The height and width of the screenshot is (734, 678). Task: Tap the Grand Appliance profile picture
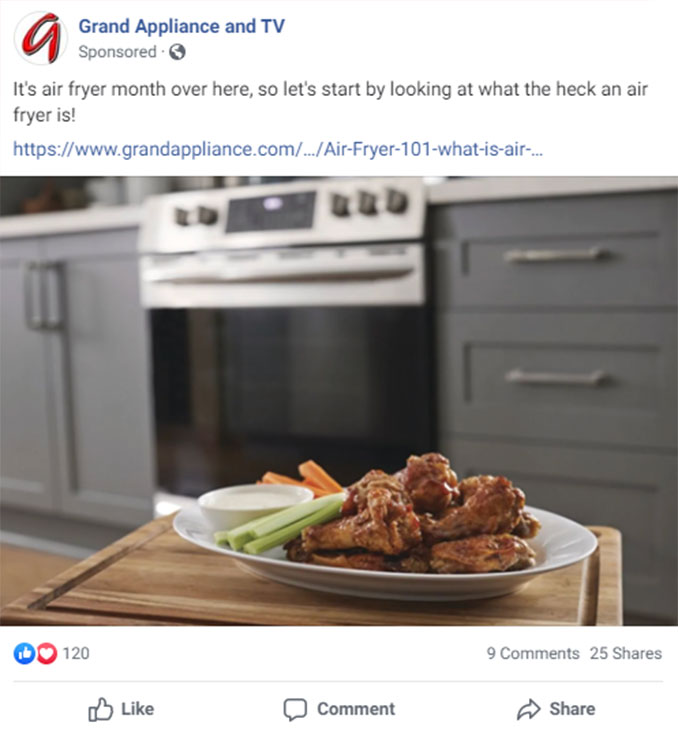[x=40, y=38]
